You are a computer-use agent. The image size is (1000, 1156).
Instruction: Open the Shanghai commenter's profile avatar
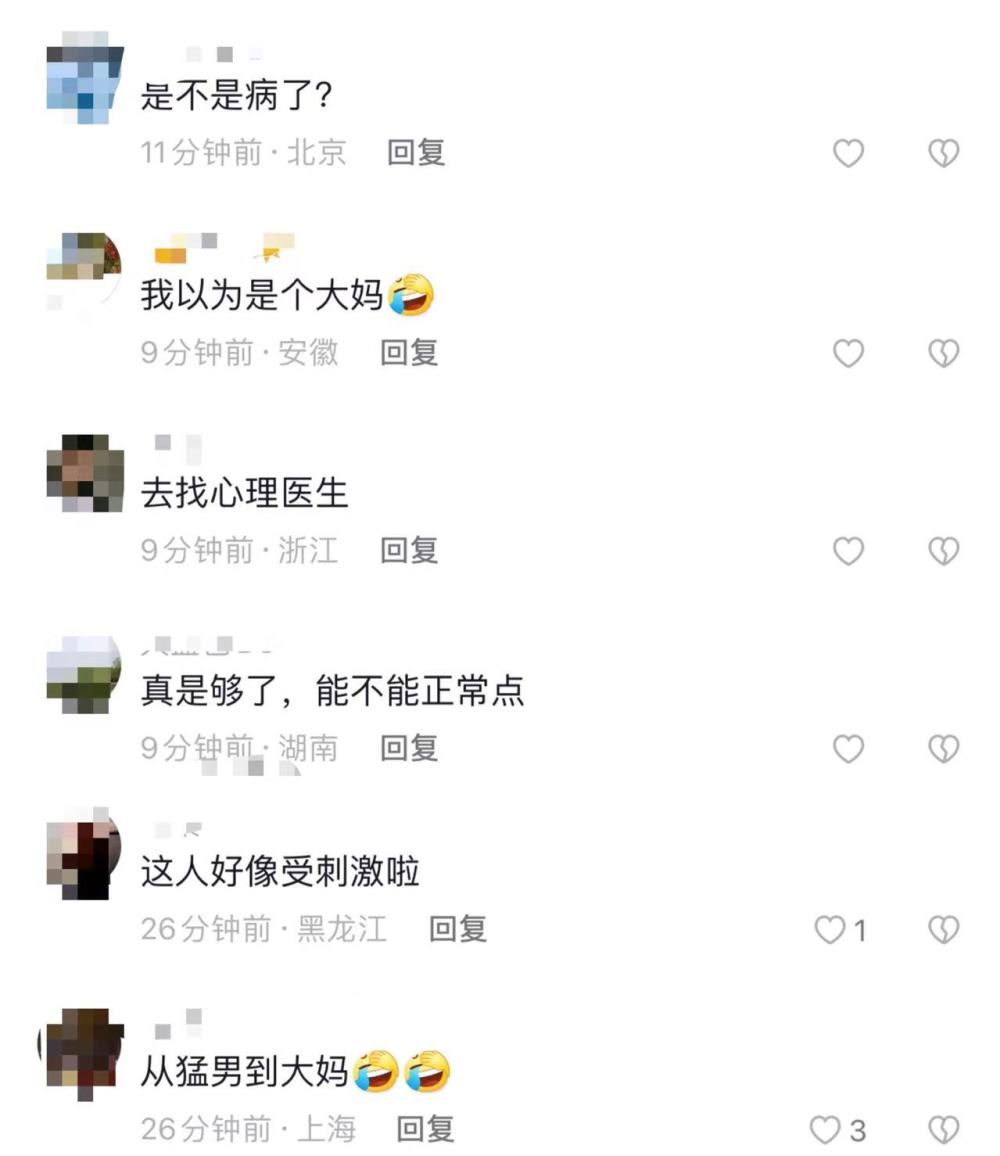[x=82, y=1050]
